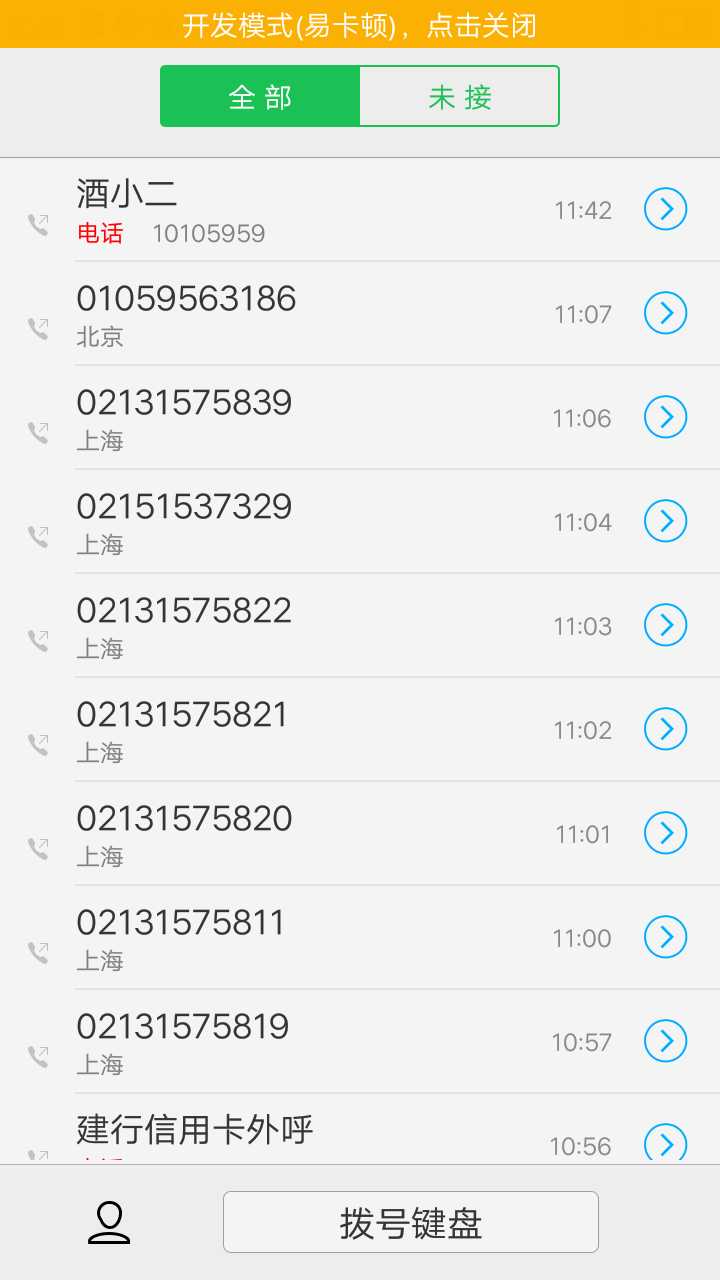
Task: Tap the call entry 02151537329
Action: tap(300, 523)
